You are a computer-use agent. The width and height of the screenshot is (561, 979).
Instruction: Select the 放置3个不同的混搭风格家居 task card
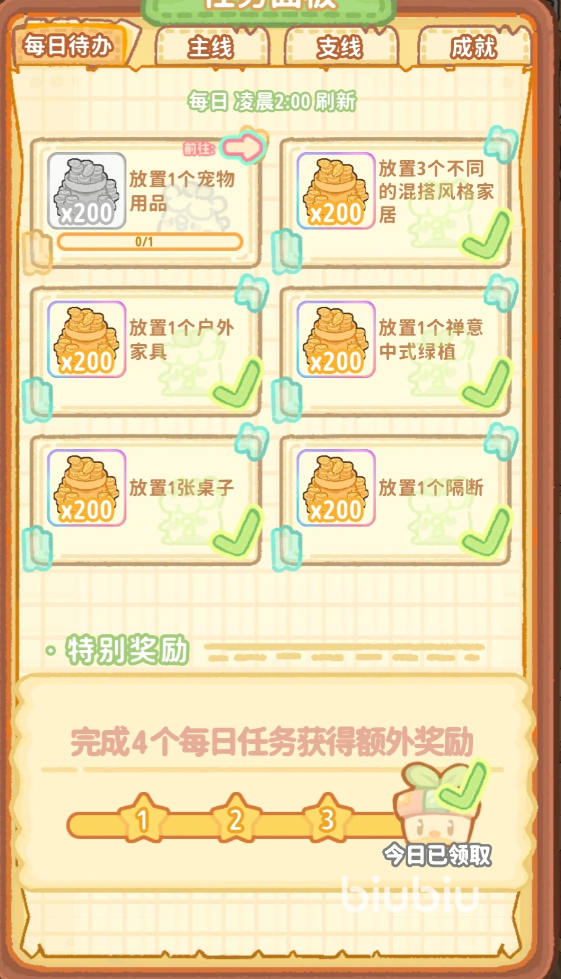point(395,202)
